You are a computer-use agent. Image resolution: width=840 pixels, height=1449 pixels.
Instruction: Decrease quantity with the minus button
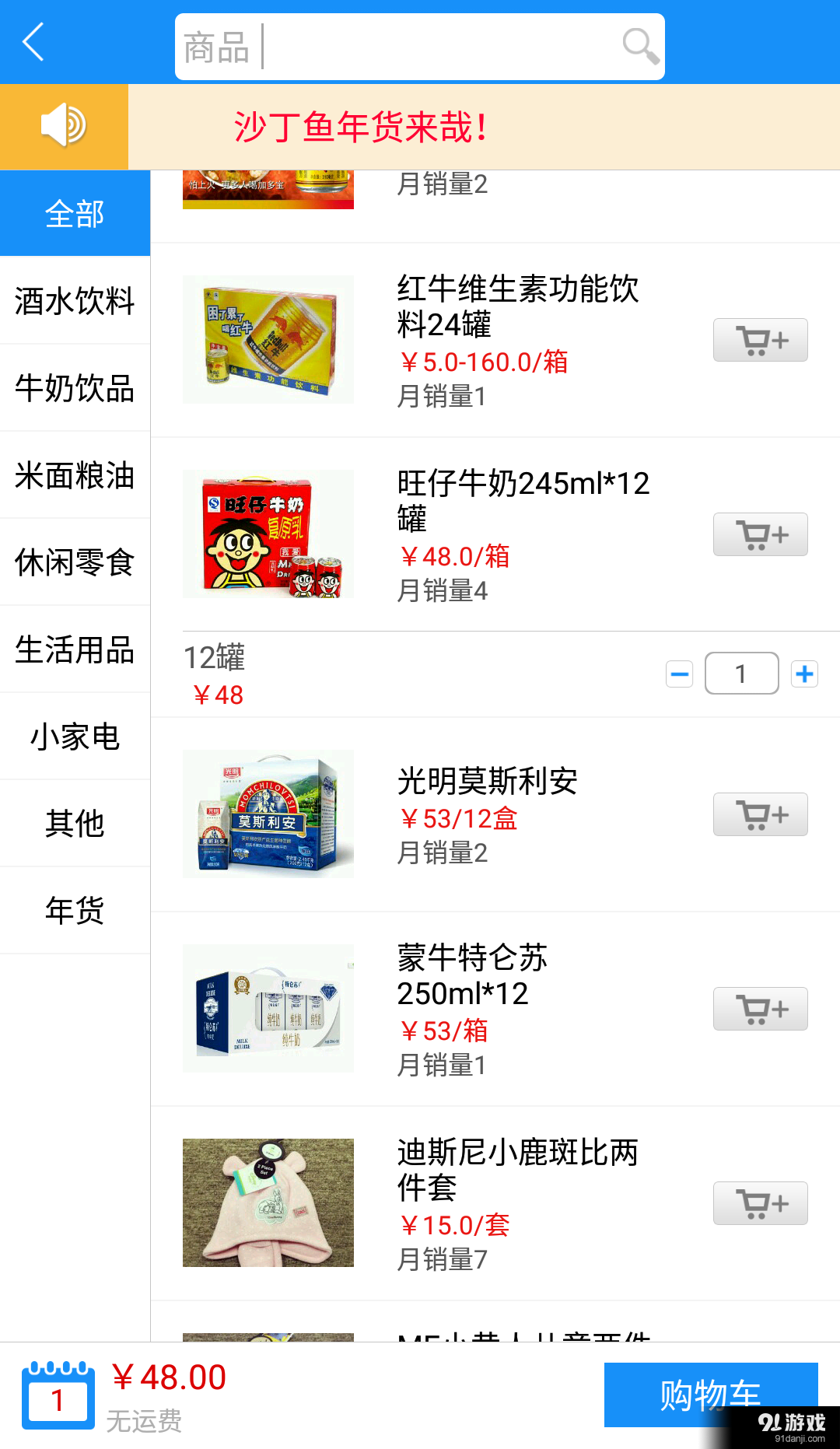pyautogui.click(x=680, y=673)
